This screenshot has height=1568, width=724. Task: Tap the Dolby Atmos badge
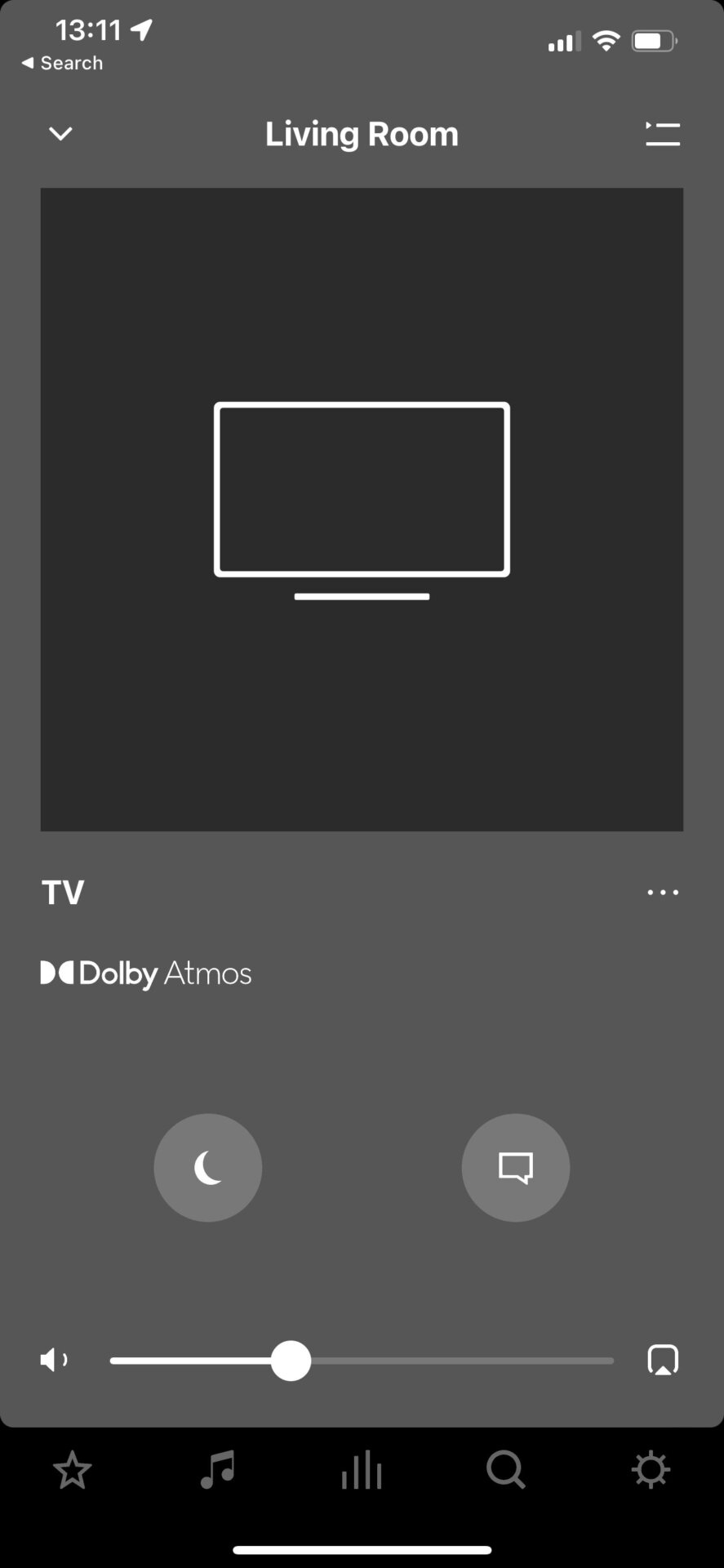(x=146, y=972)
